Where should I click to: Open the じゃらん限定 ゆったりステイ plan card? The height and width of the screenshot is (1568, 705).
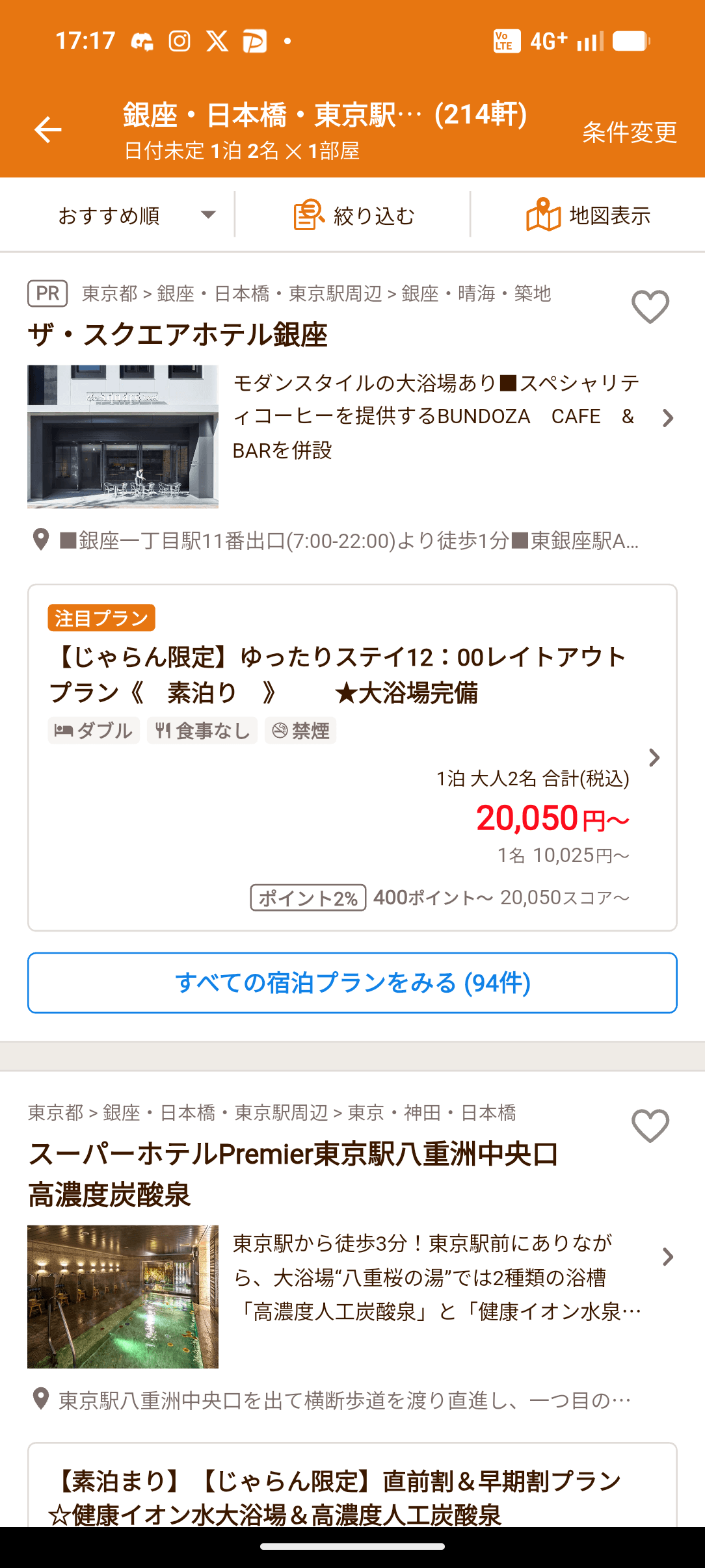tap(352, 757)
